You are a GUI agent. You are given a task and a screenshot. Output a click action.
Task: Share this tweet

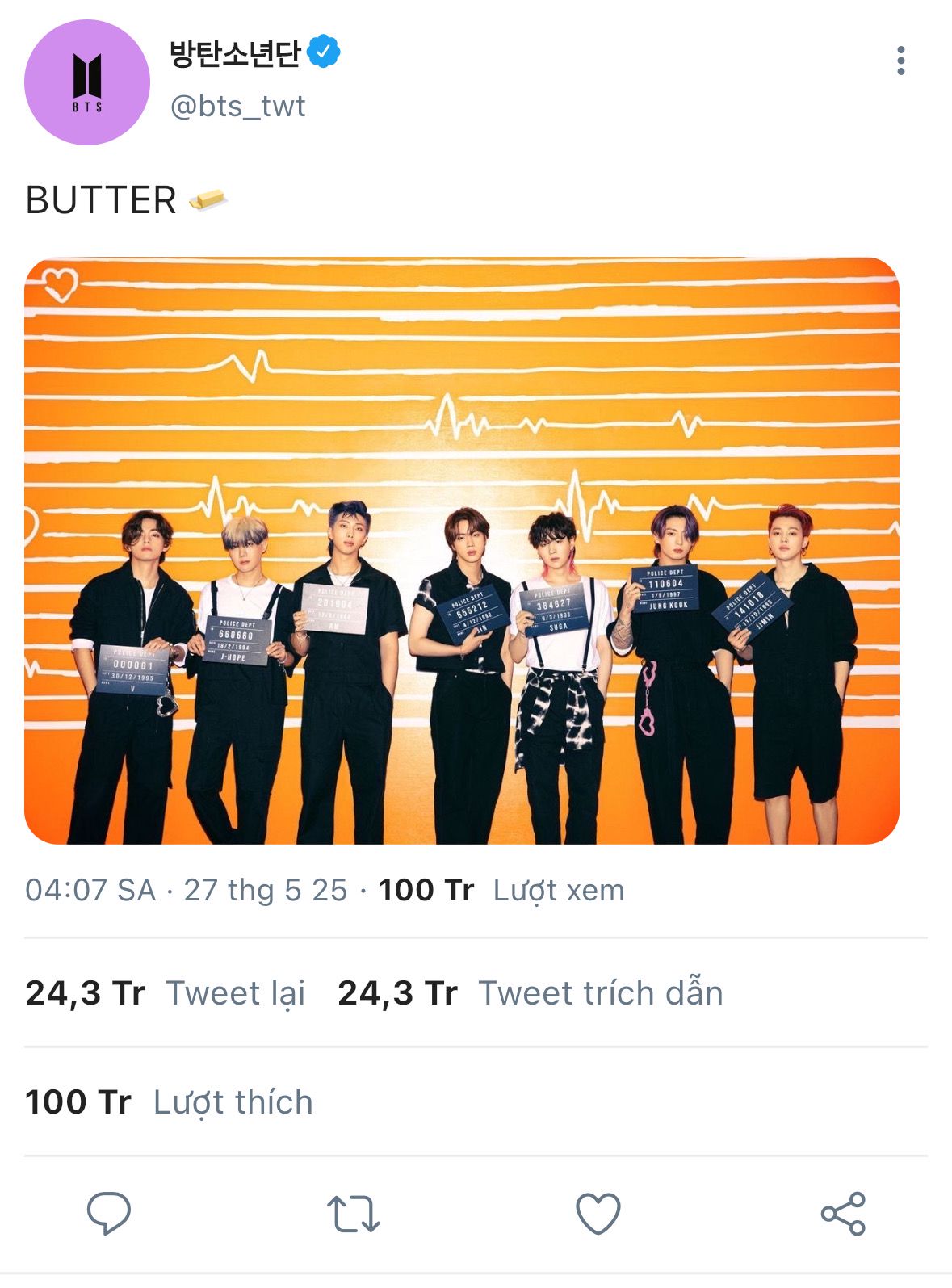843,1213
